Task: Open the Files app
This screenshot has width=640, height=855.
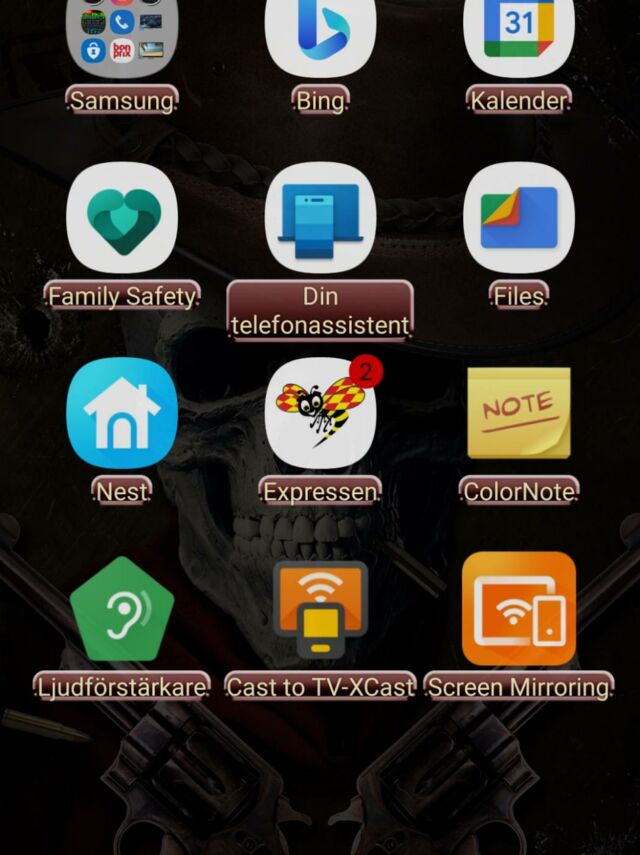Action: (x=518, y=218)
